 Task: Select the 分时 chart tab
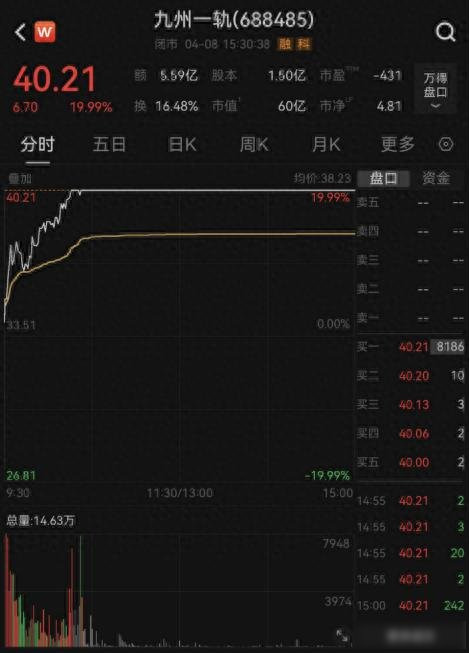(37, 145)
